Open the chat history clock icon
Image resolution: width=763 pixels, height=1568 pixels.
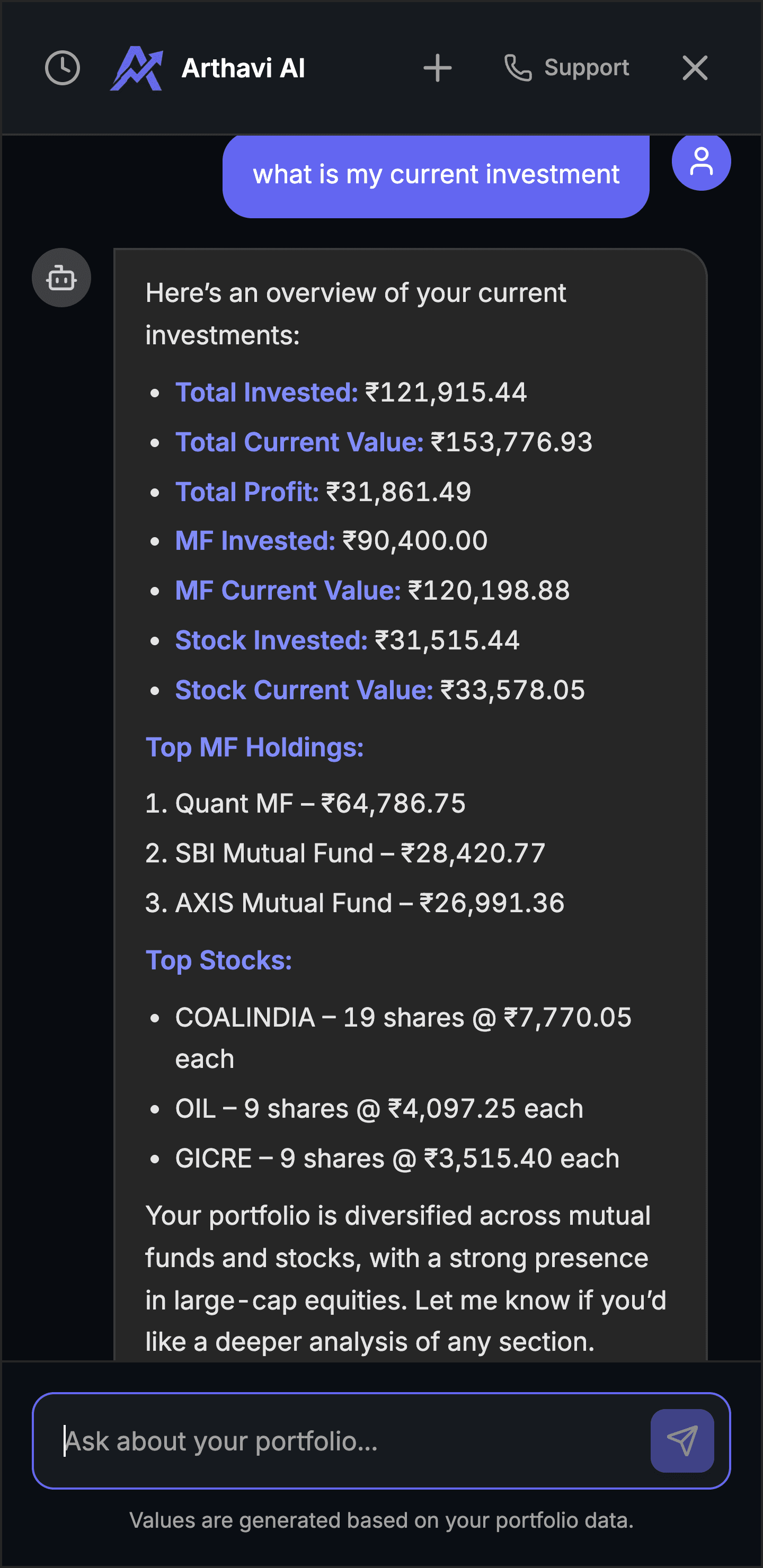[61, 68]
